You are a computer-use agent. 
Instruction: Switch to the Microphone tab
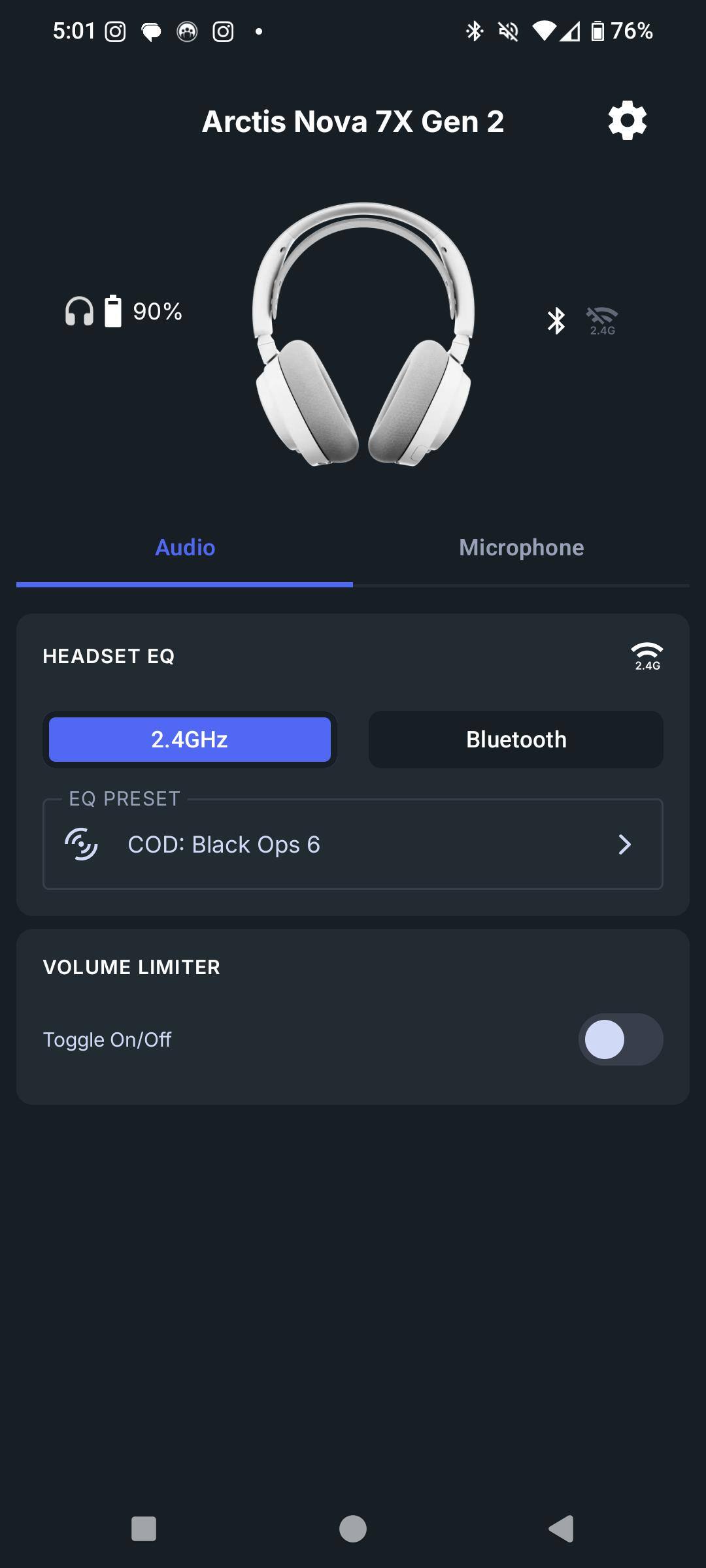(x=521, y=547)
